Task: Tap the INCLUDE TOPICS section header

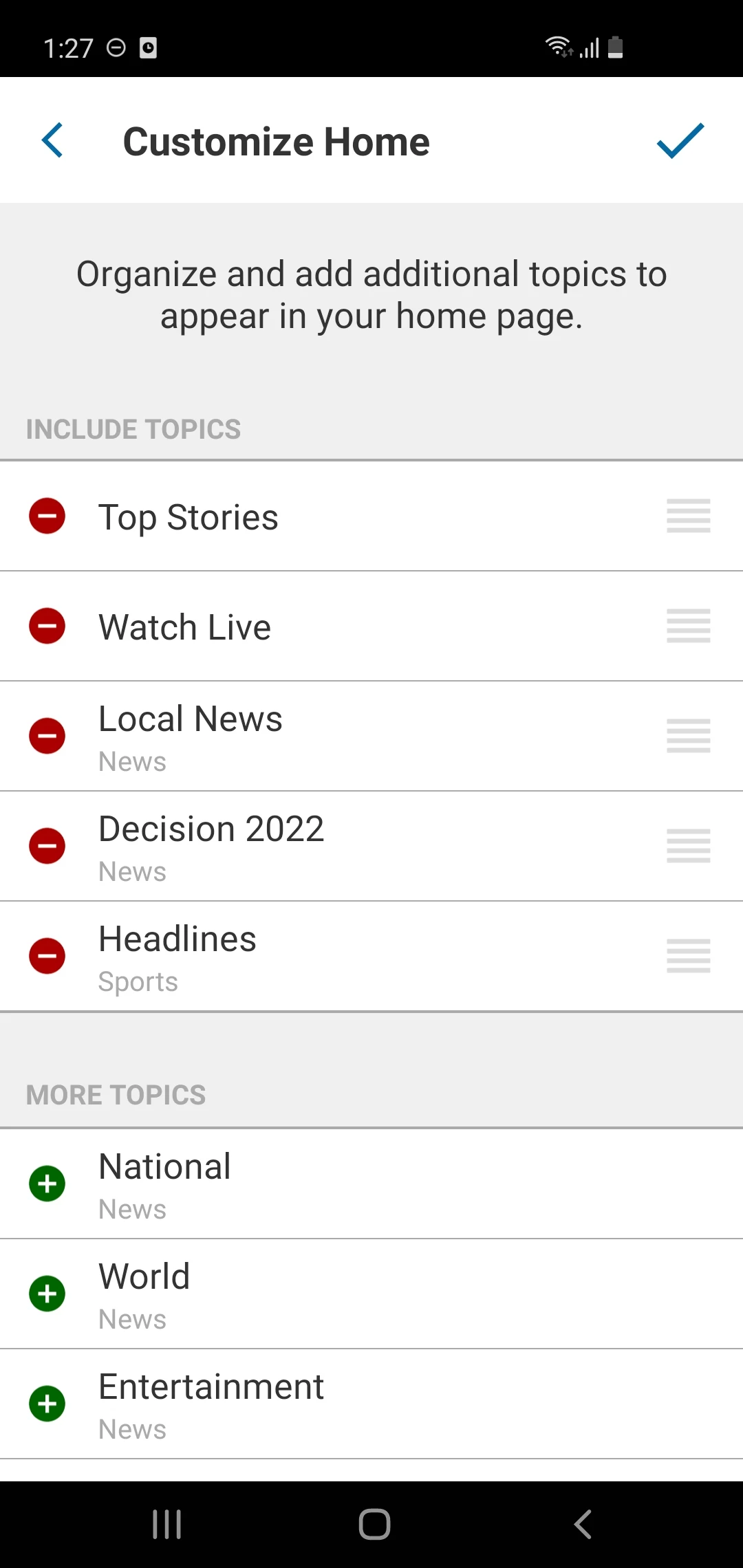Action: point(133,428)
